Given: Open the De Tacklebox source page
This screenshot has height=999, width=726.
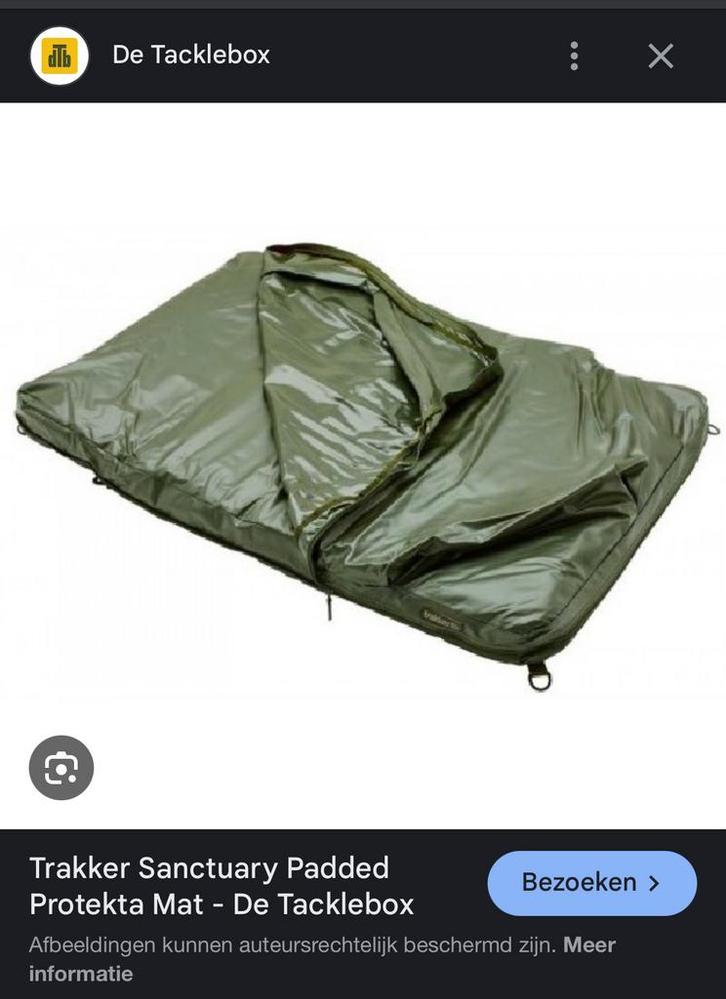Looking at the screenshot, I should [x=190, y=55].
